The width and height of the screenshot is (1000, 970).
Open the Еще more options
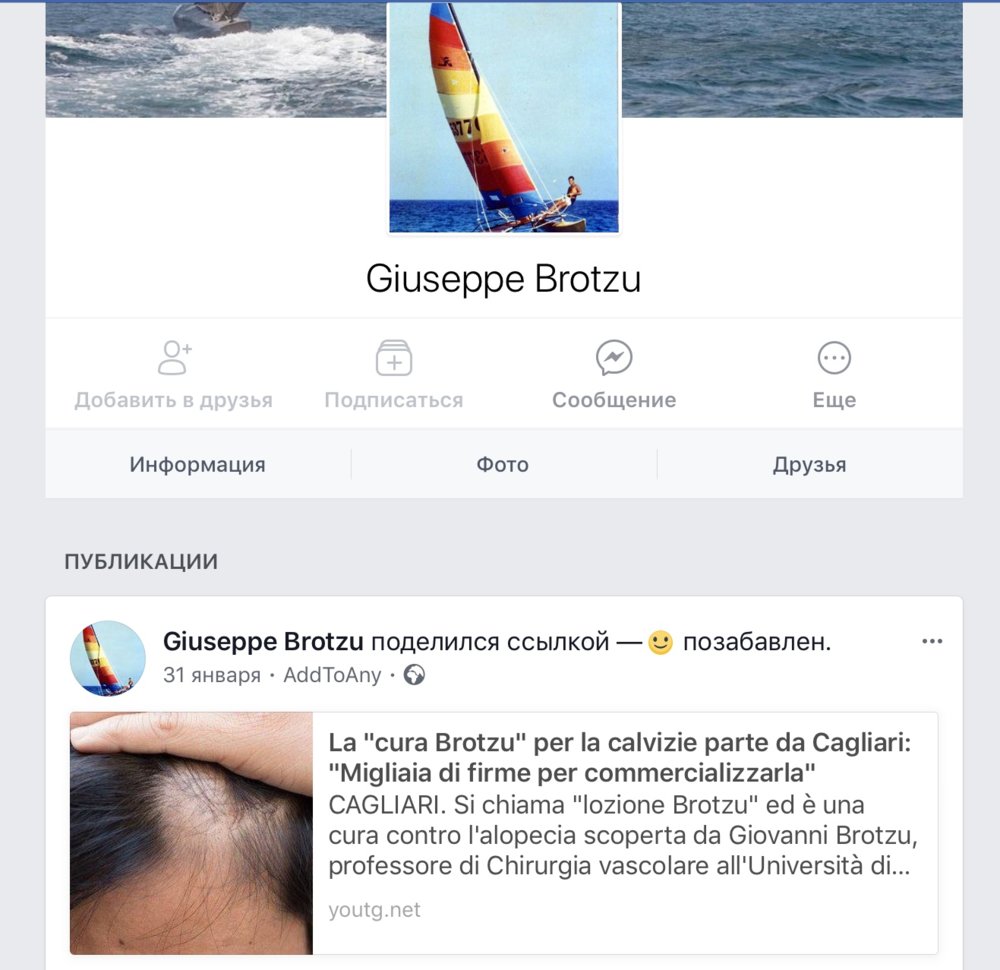coord(834,375)
